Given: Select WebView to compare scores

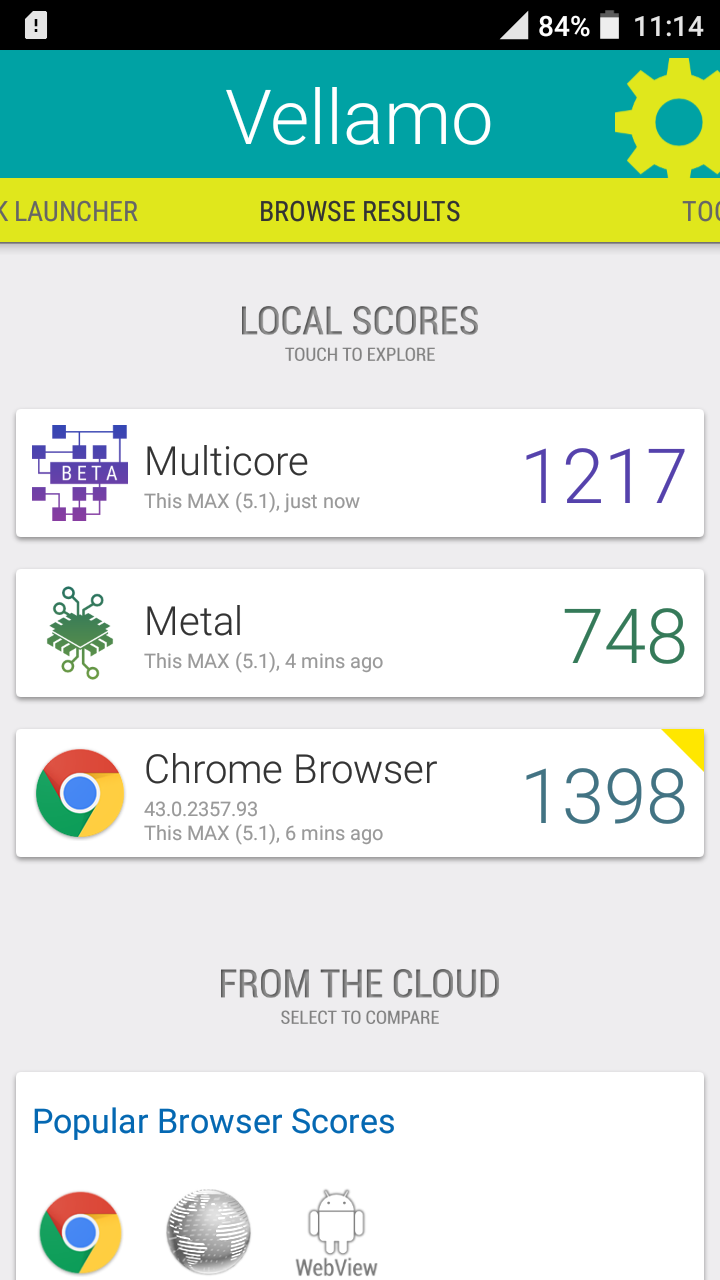Looking at the screenshot, I should (x=336, y=1232).
